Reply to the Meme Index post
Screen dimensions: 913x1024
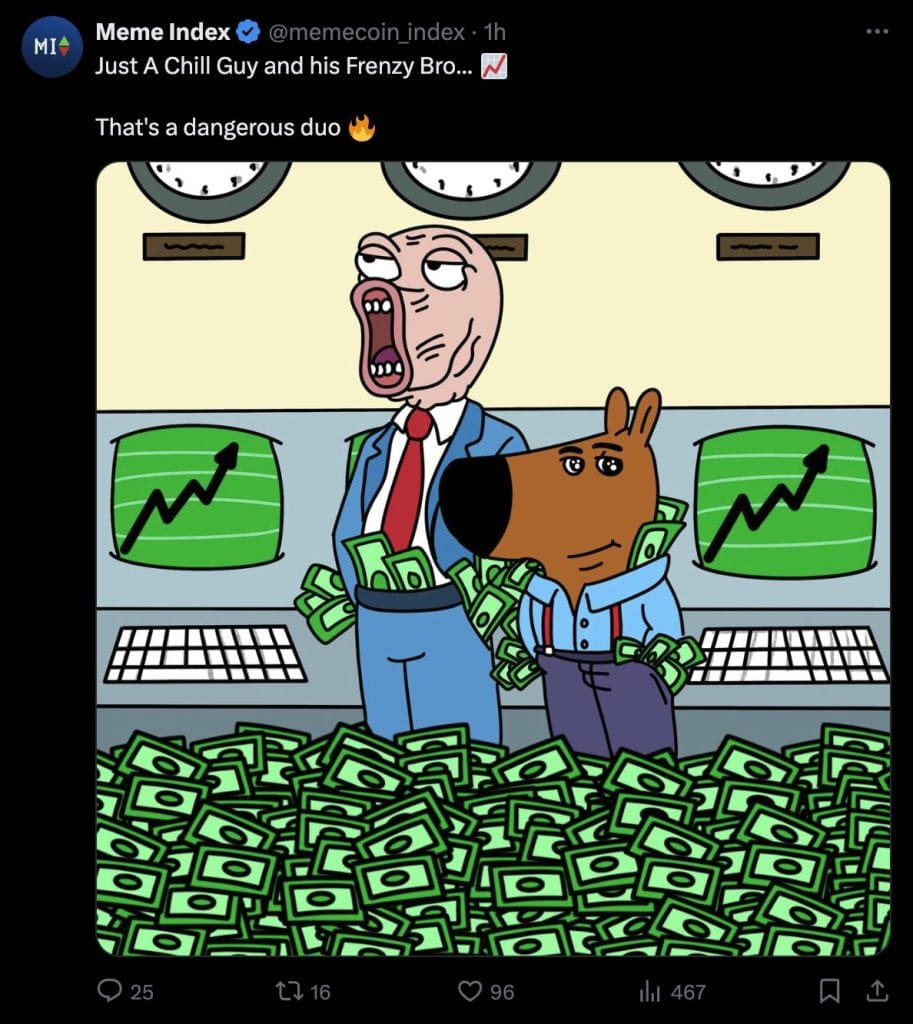pyautogui.click(x=110, y=991)
